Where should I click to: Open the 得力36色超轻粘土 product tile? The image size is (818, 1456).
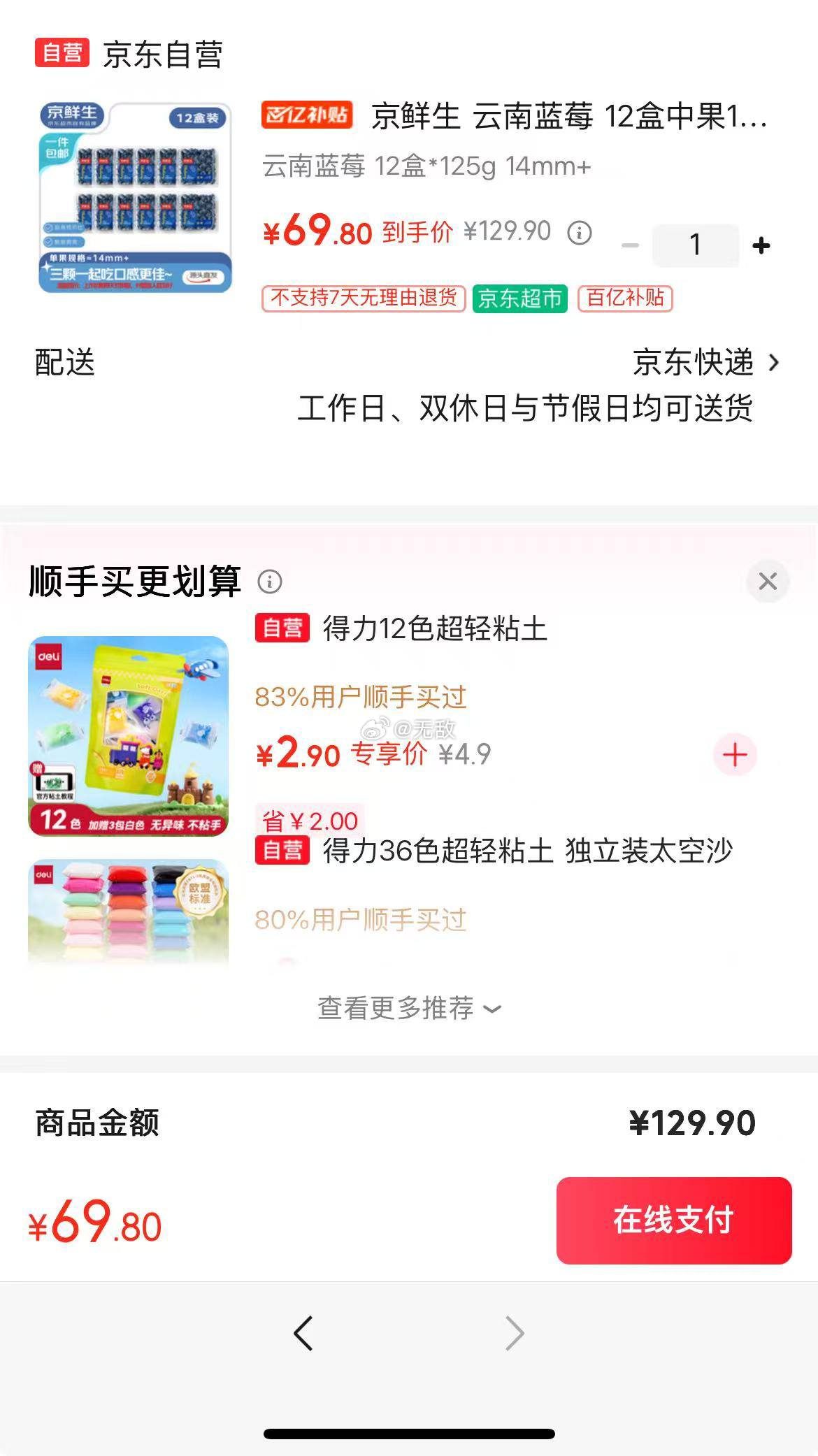128,909
